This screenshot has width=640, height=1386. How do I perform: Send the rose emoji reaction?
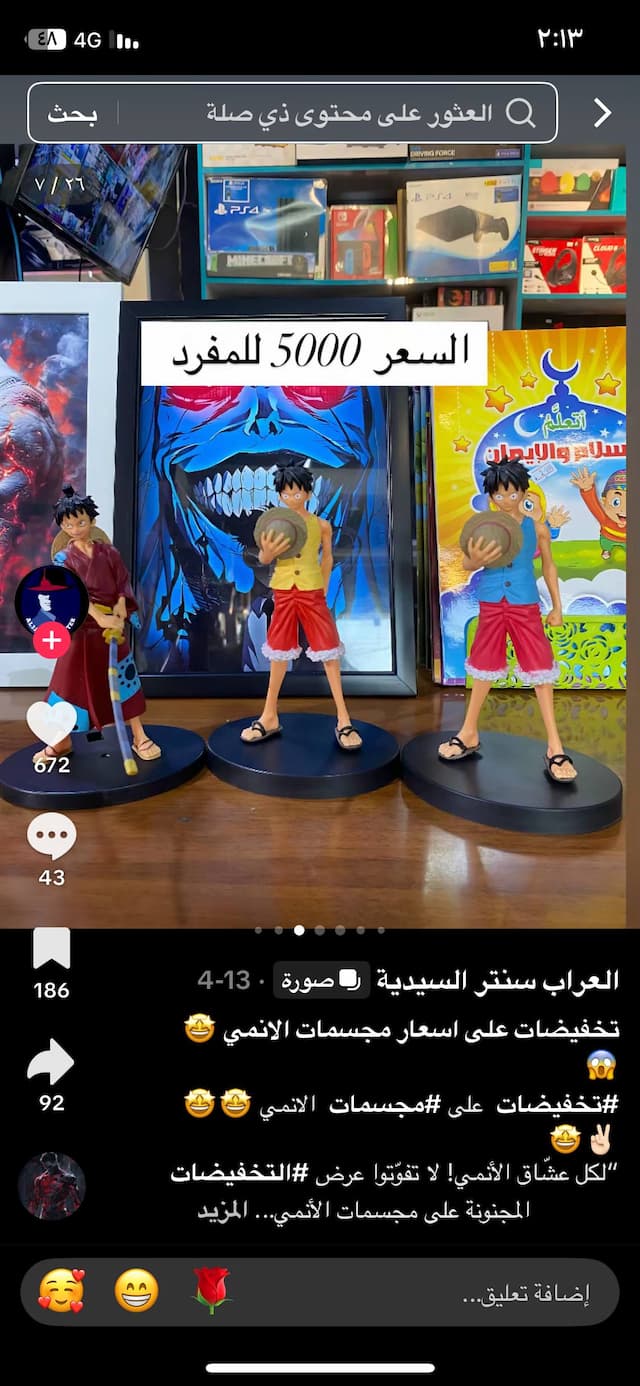pyautogui.click(x=210, y=1290)
